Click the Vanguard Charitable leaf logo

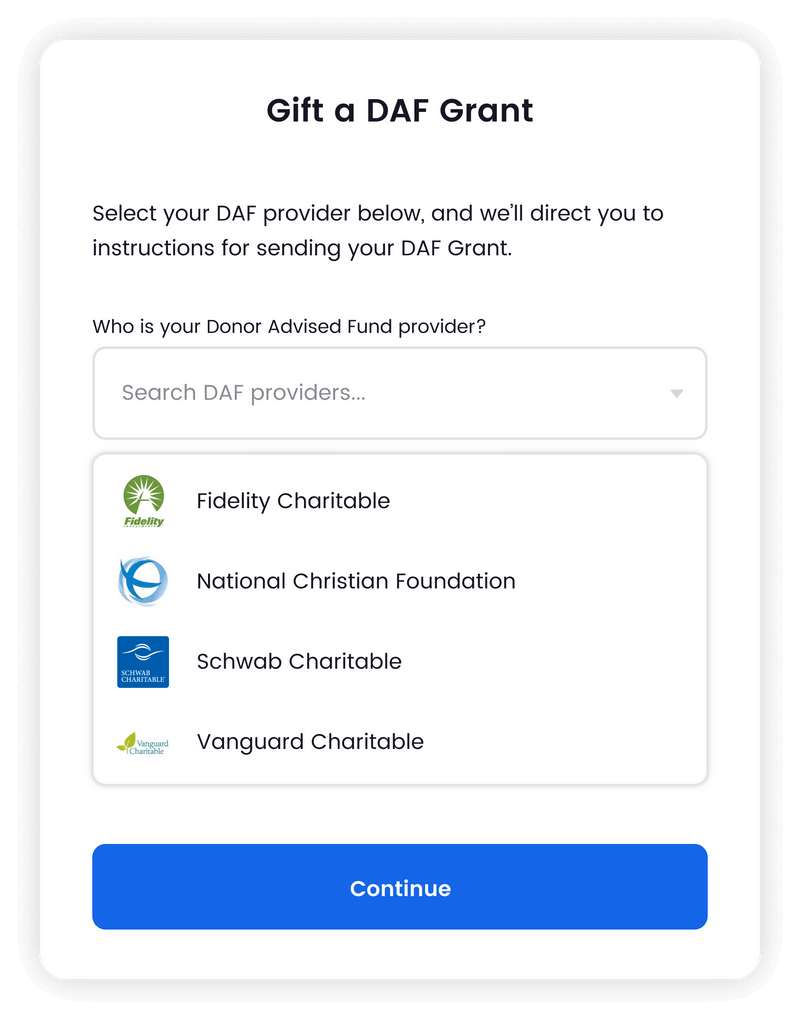click(143, 741)
